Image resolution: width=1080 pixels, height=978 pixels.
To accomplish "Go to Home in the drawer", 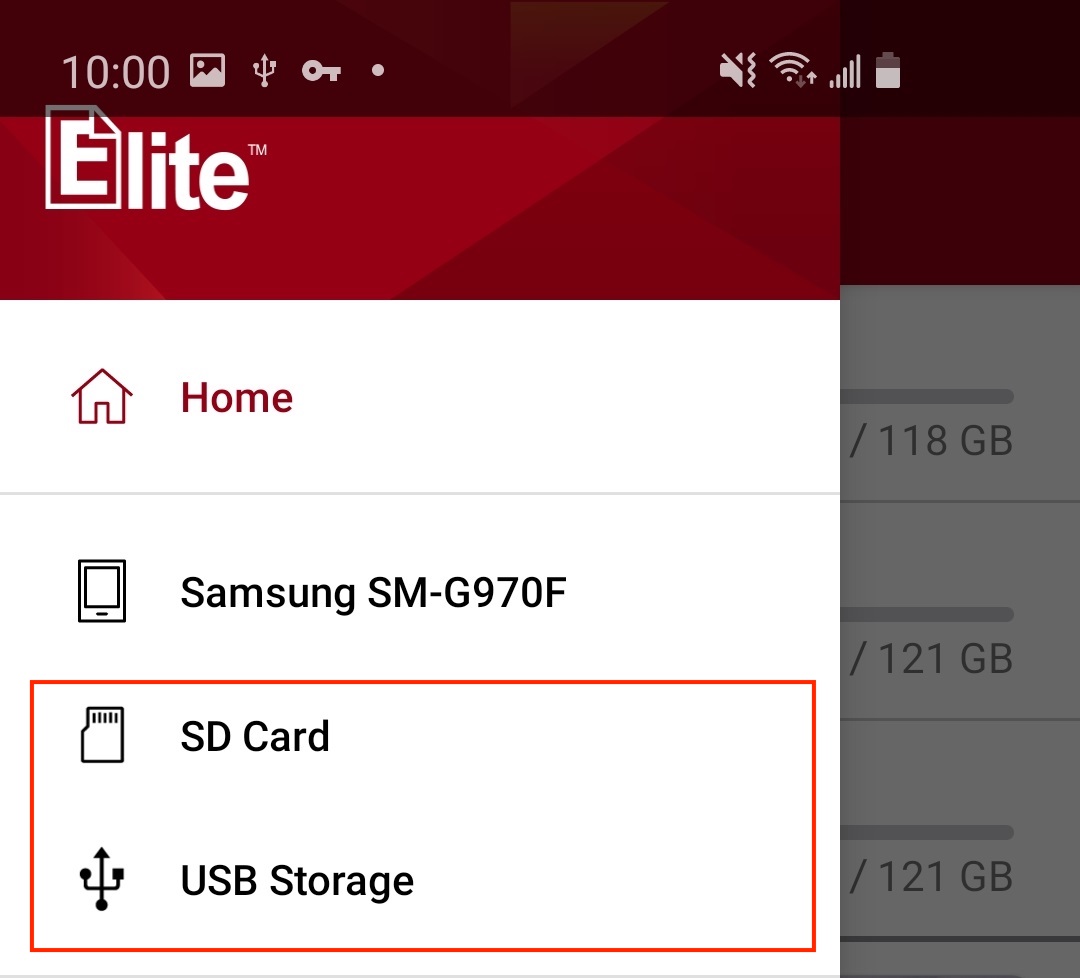I will (x=237, y=398).
